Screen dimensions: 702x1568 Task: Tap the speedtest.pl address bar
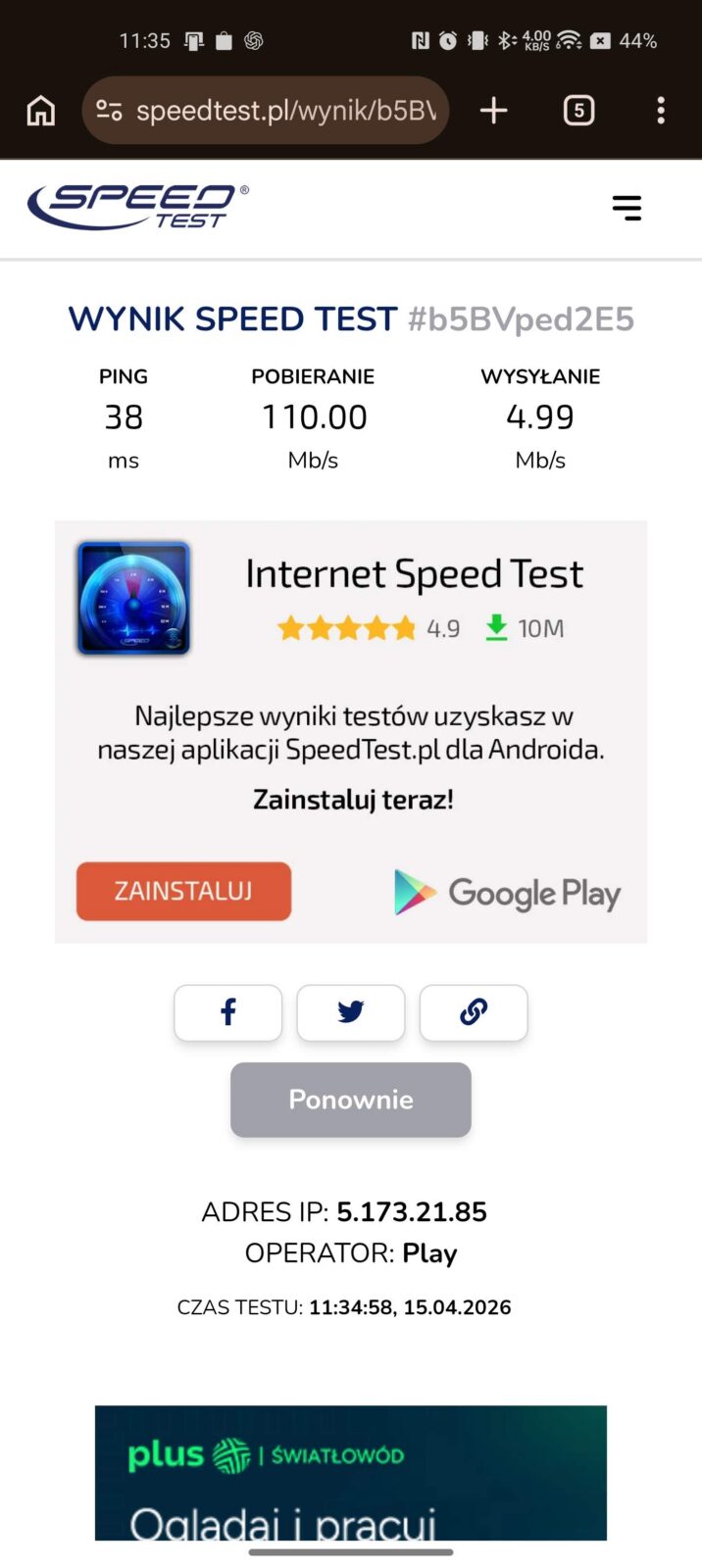click(x=284, y=111)
